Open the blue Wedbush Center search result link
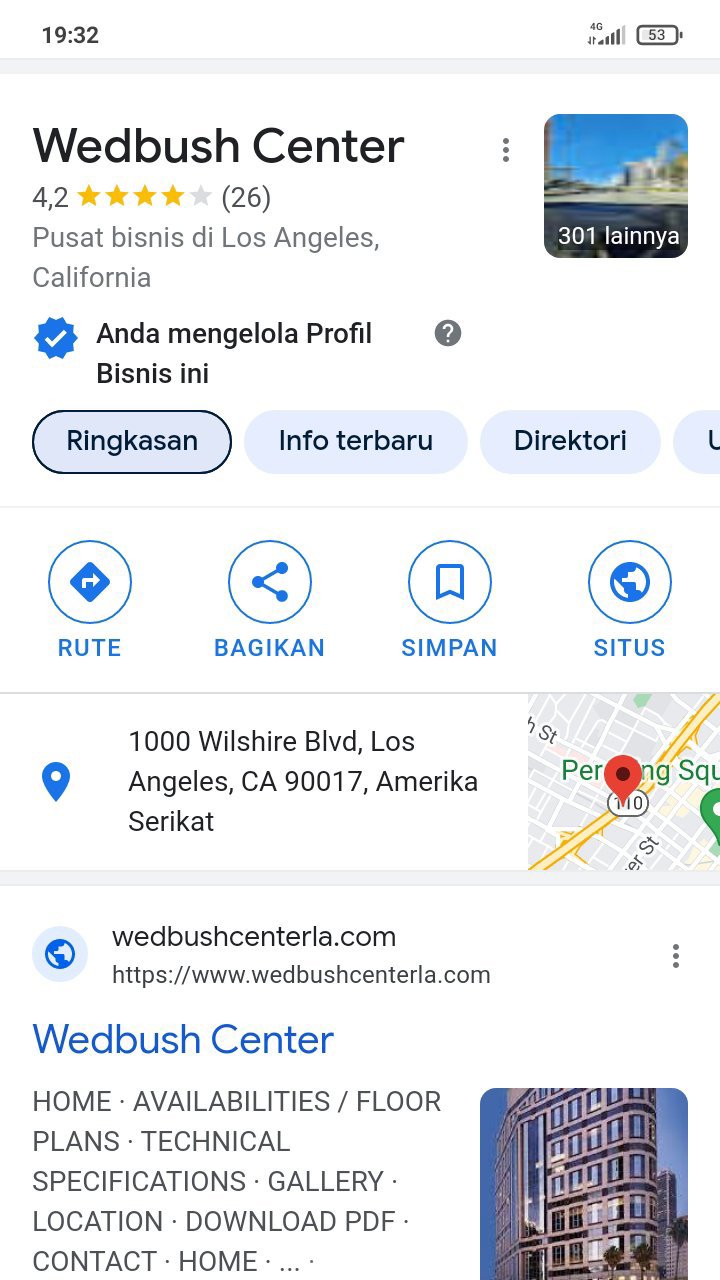The image size is (720, 1280). [183, 1040]
